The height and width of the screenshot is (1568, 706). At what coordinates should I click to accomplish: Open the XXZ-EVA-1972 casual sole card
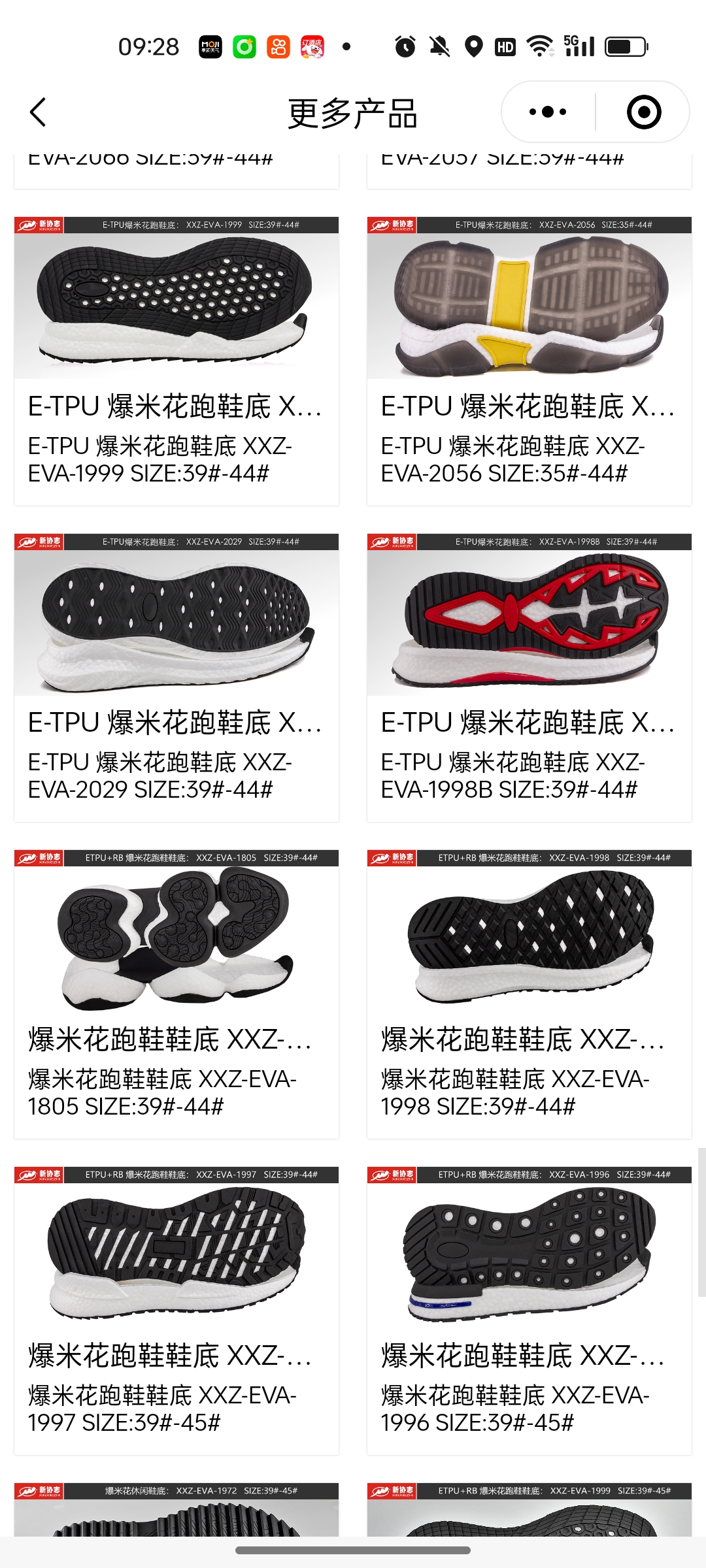pyautogui.click(x=176, y=1511)
